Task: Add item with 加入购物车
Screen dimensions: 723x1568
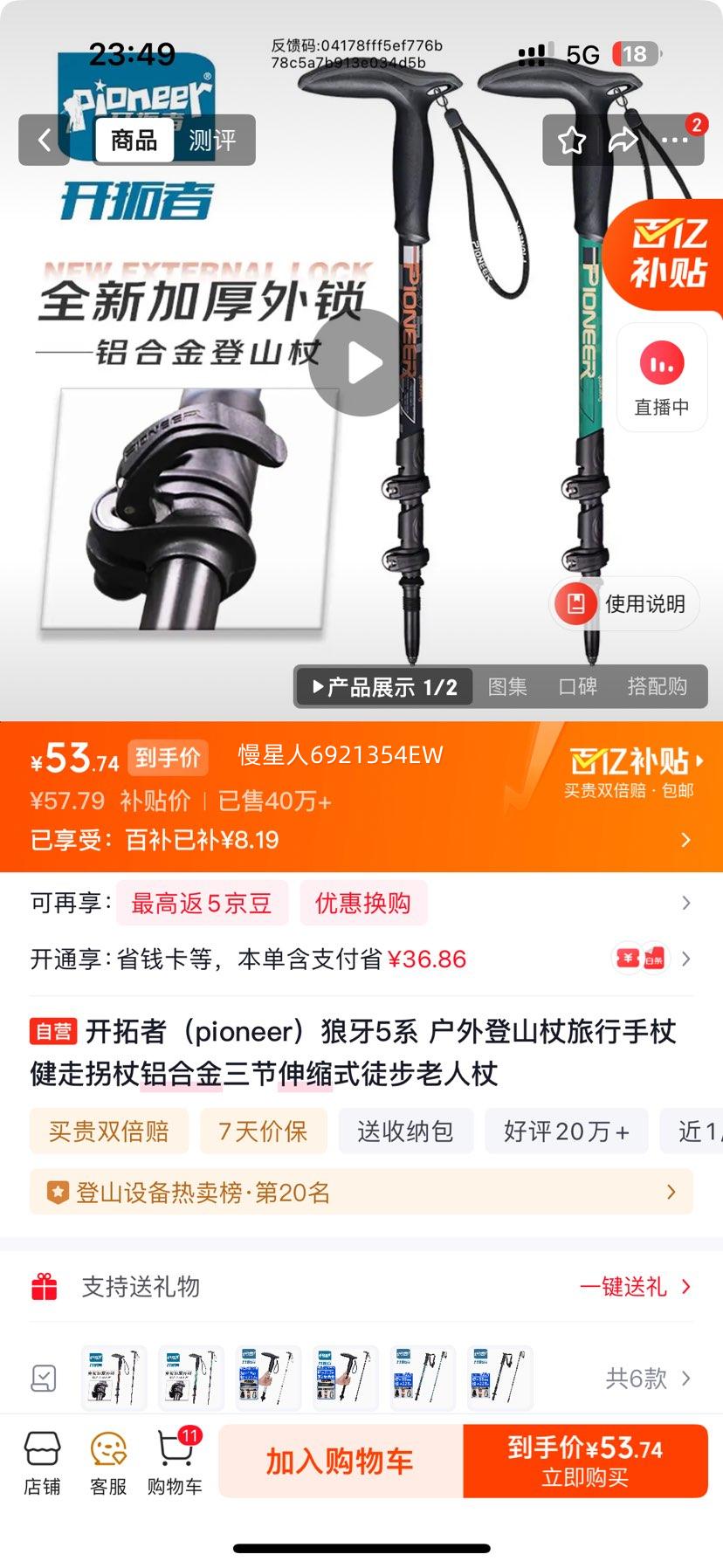Action: [x=341, y=1461]
